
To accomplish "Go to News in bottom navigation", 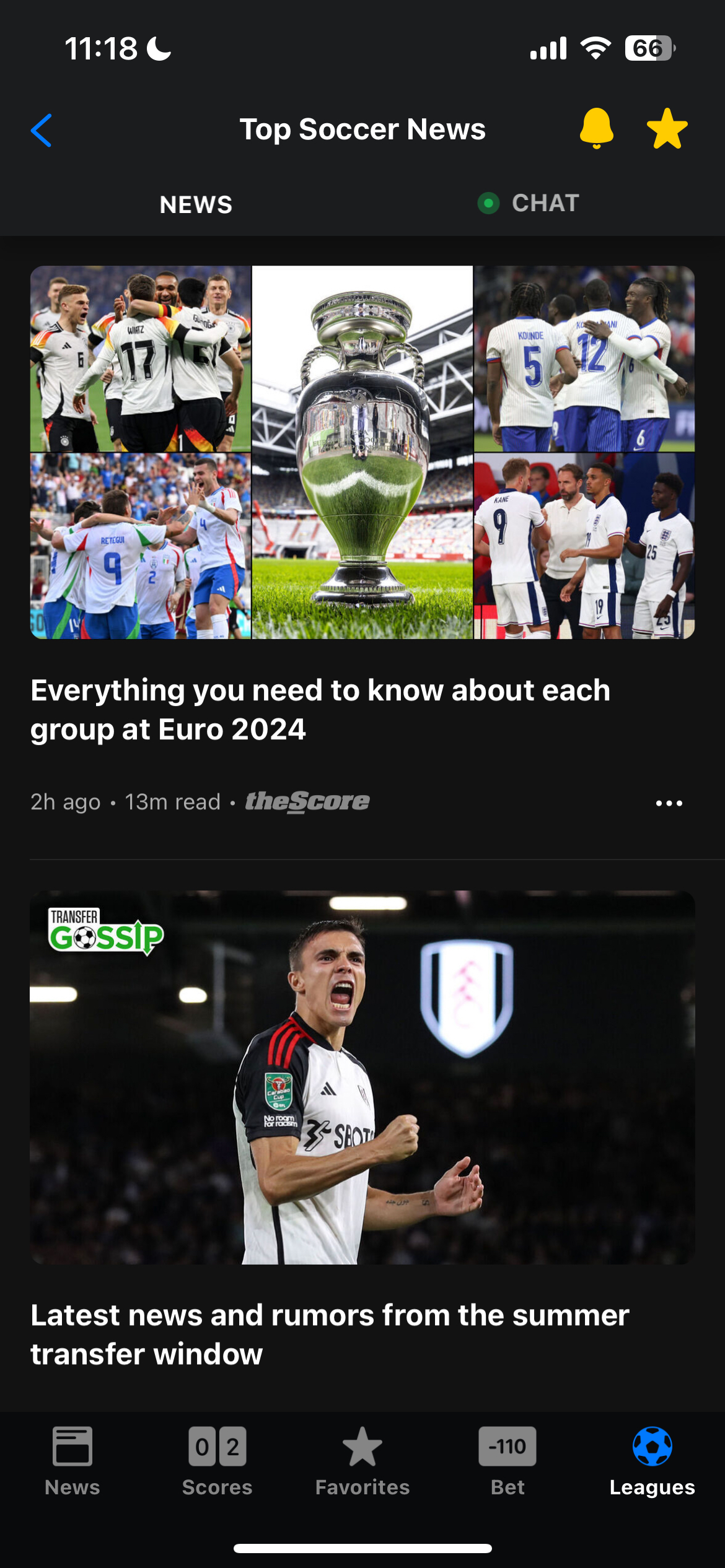I will (72, 1460).
